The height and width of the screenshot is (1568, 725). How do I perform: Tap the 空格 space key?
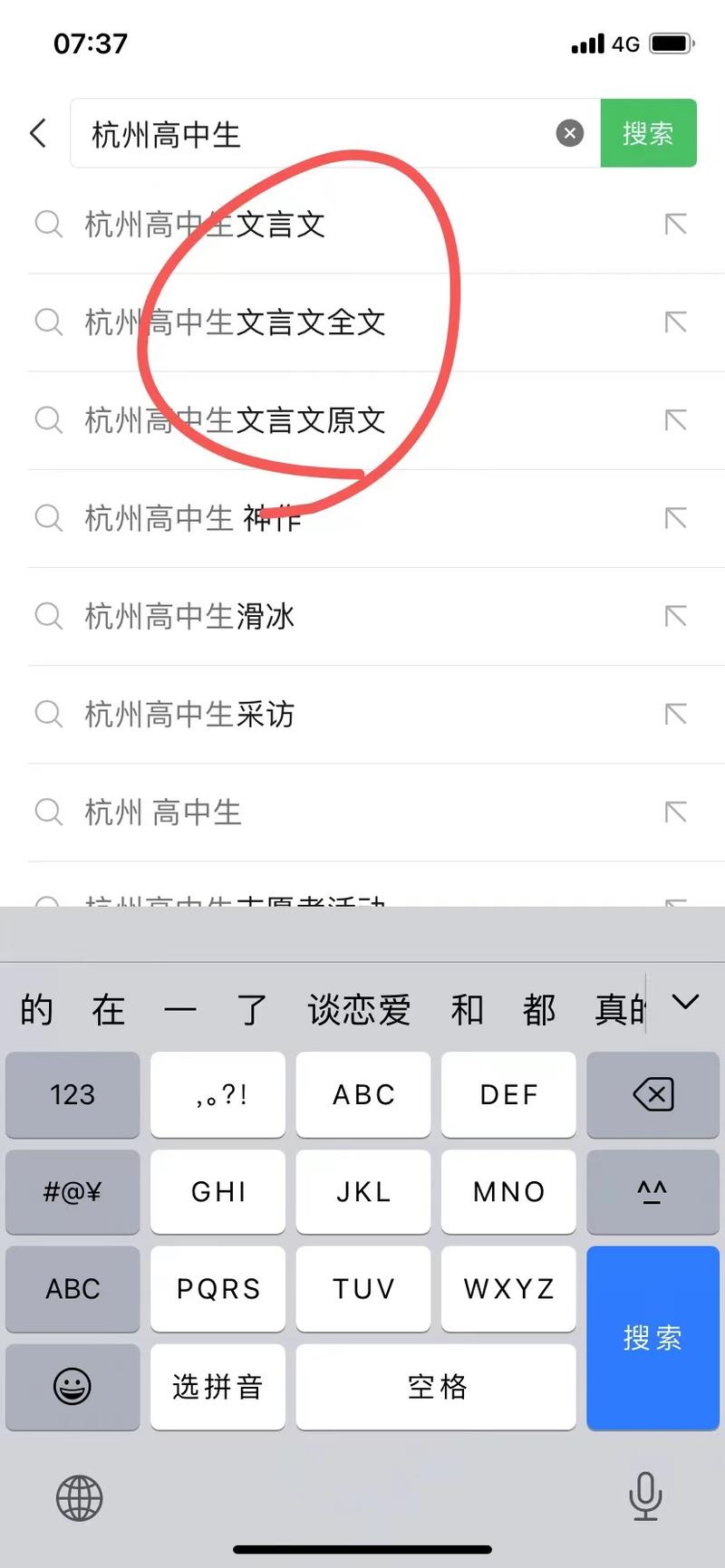436,1387
